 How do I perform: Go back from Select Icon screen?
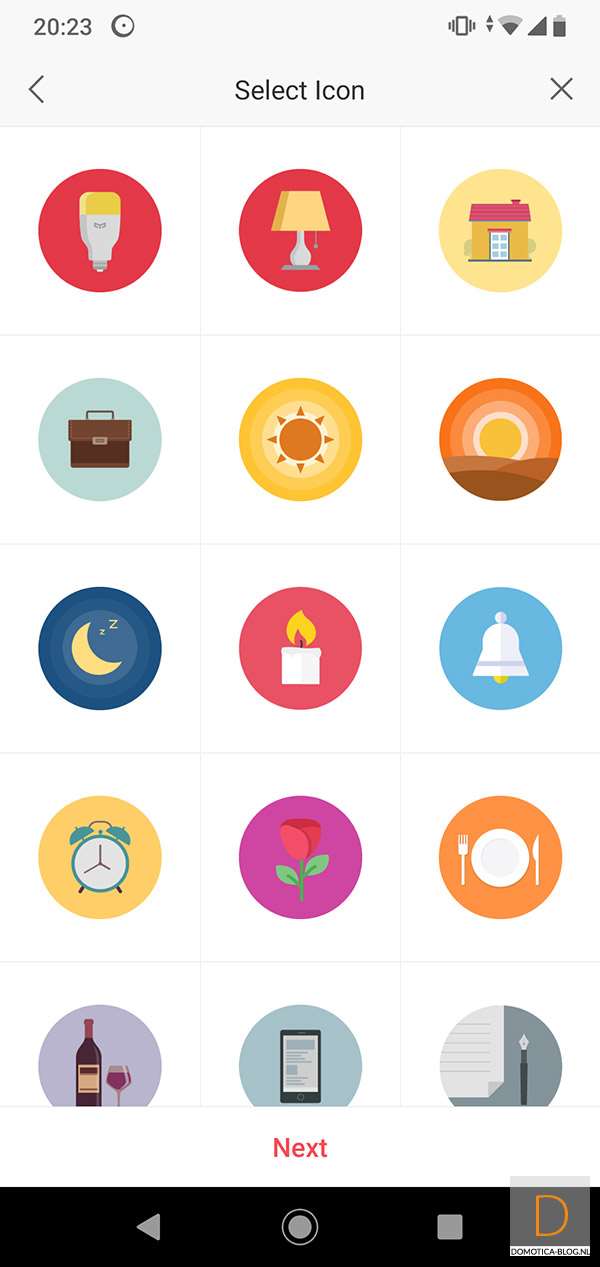coord(37,90)
